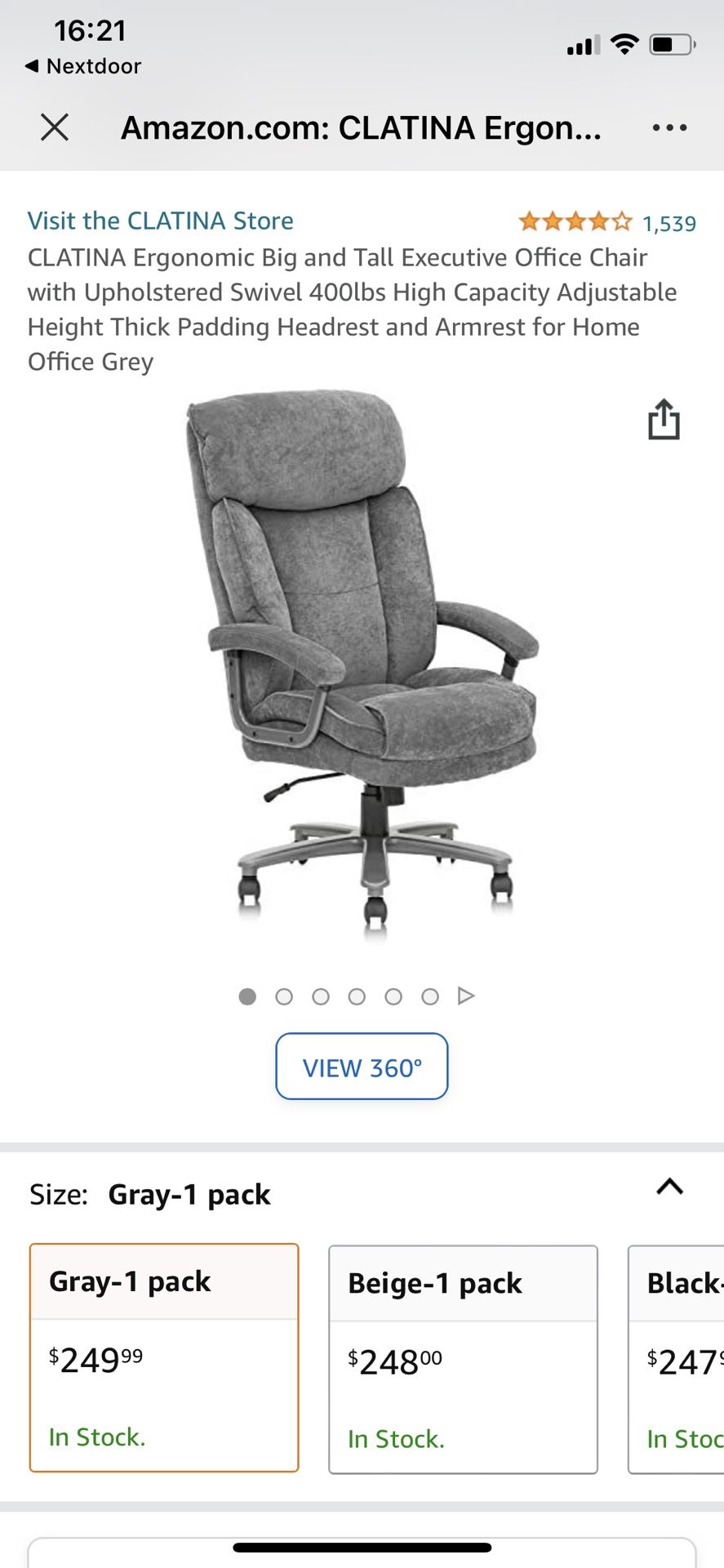724x1568 pixels.
Task: Play the product video indicator
Action: tap(466, 996)
